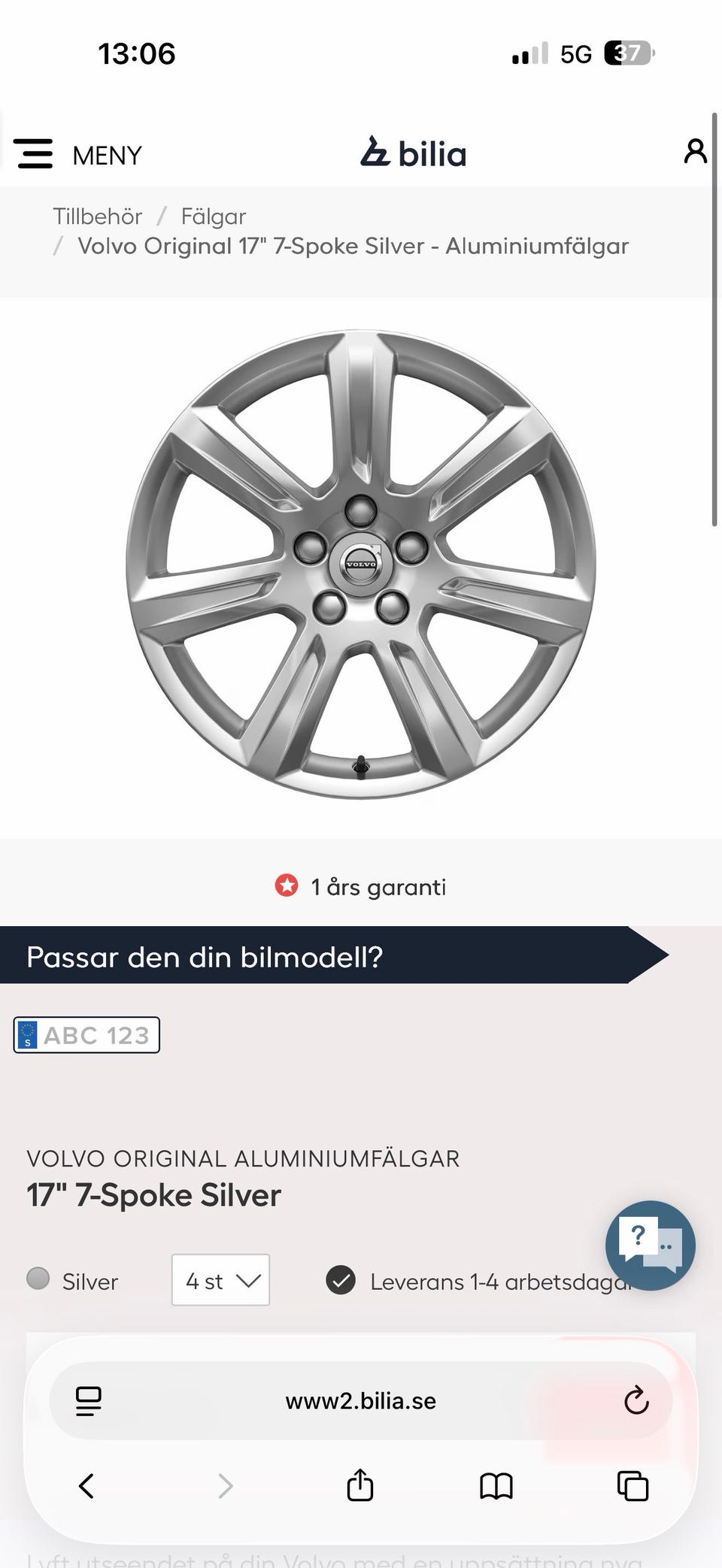Go back to the previous page
Screen dimensions: 722x1568
click(x=86, y=1485)
